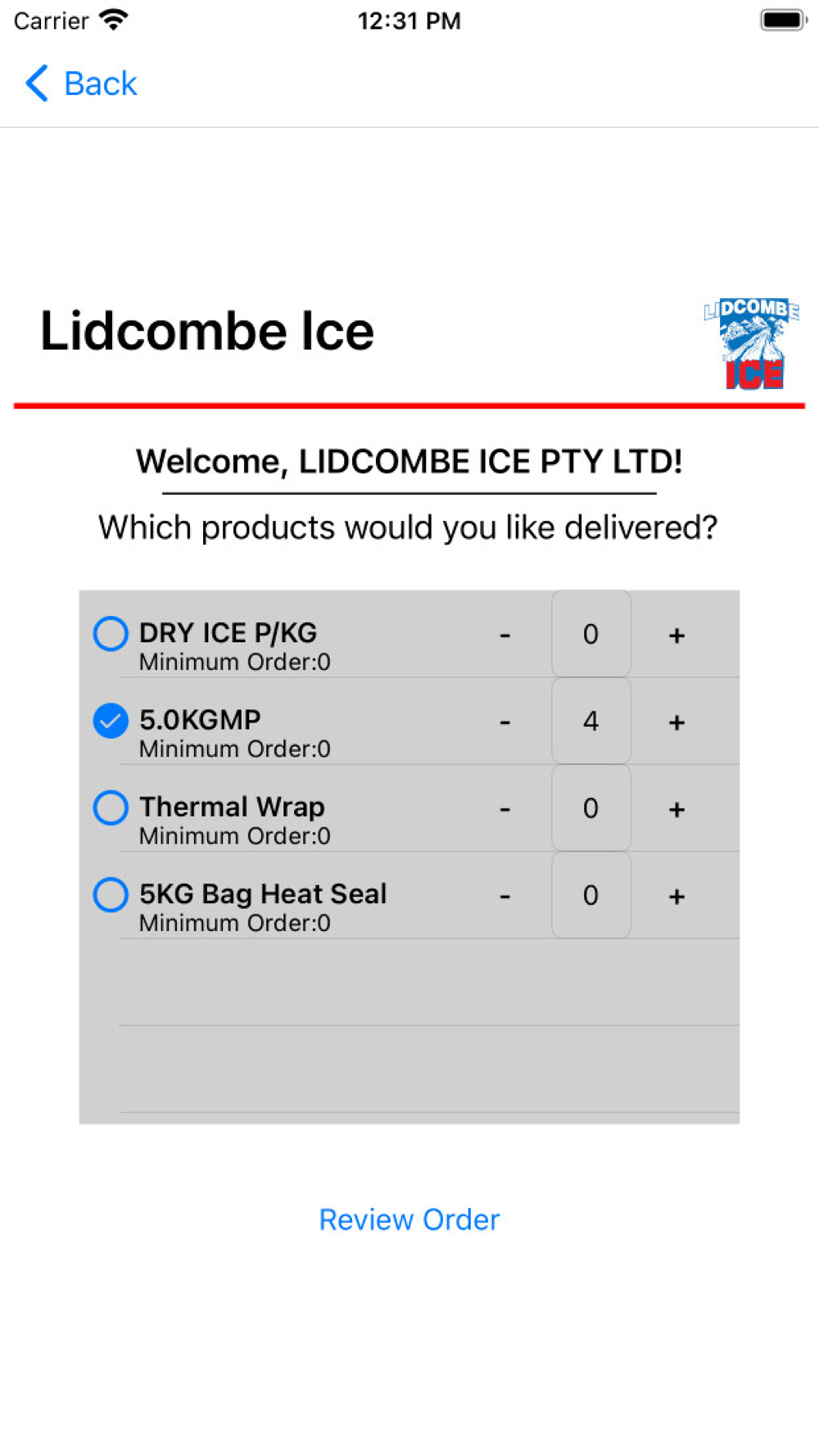
Task: Edit the DRY ICE P/KG quantity field
Action: (x=591, y=634)
